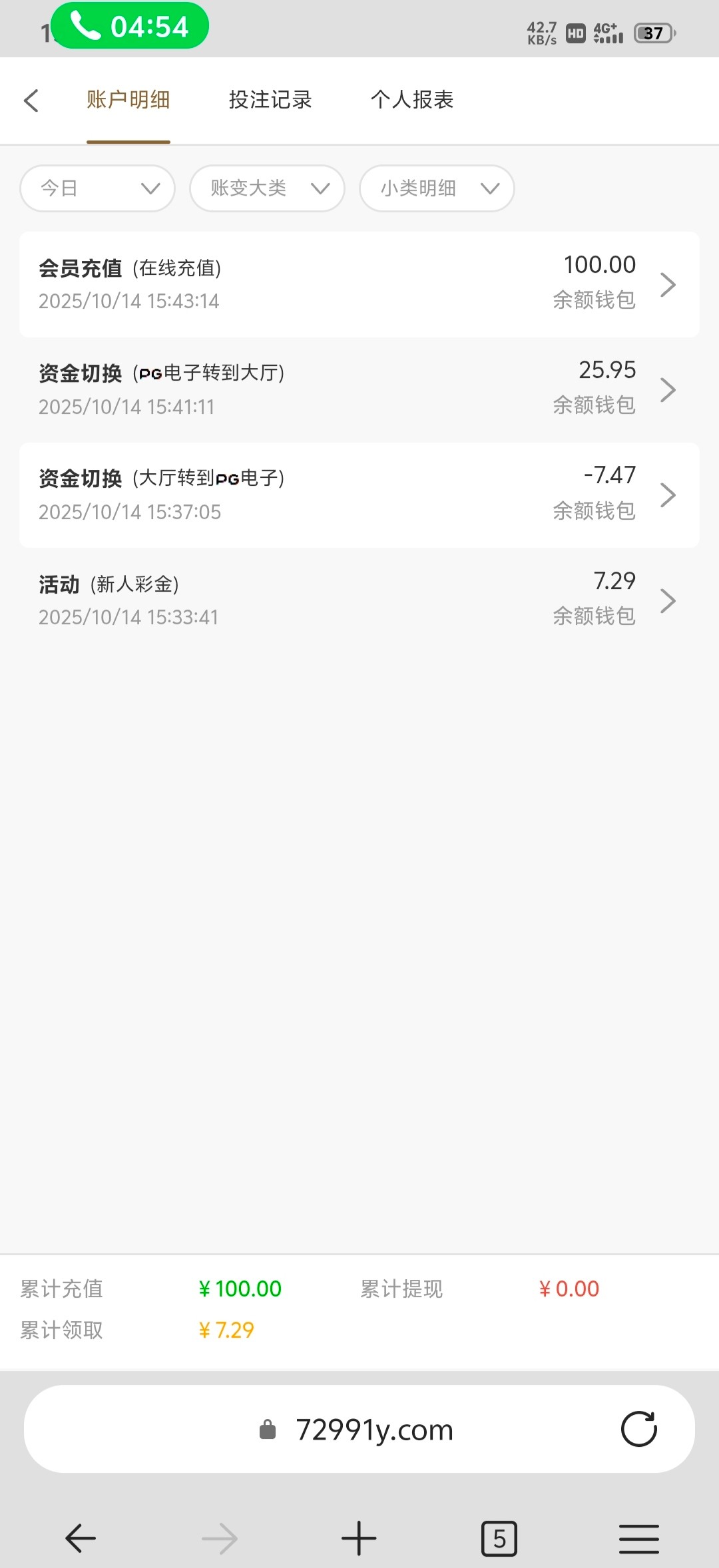Open the 今日 date filter dropdown
The width and height of the screenshot is (719, 1568).
point(97,188)
